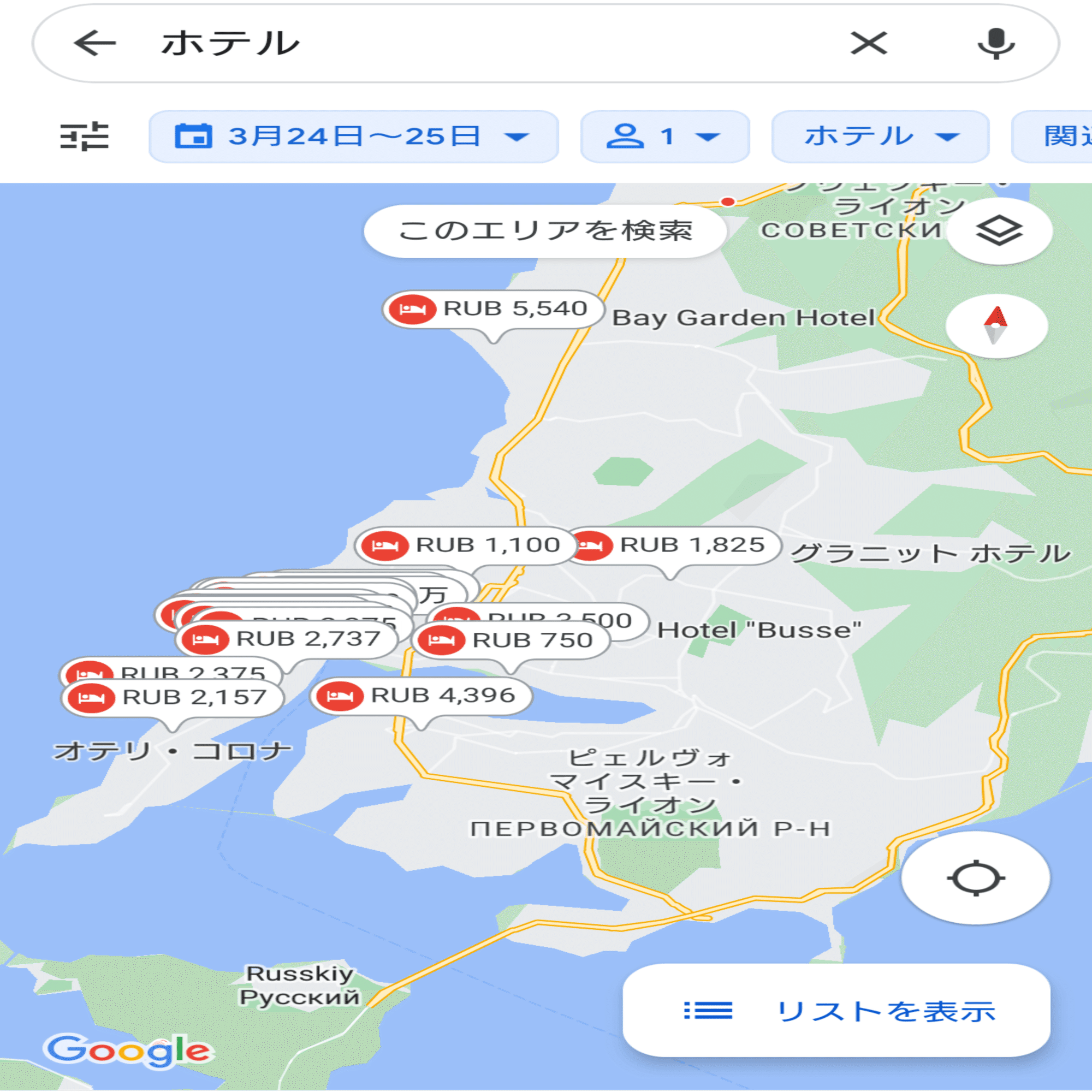This screenshot has height=1092, width=1092.
Task: Open the filter options sliders icon
Action: pyautogui.click(x=84, y=136)
